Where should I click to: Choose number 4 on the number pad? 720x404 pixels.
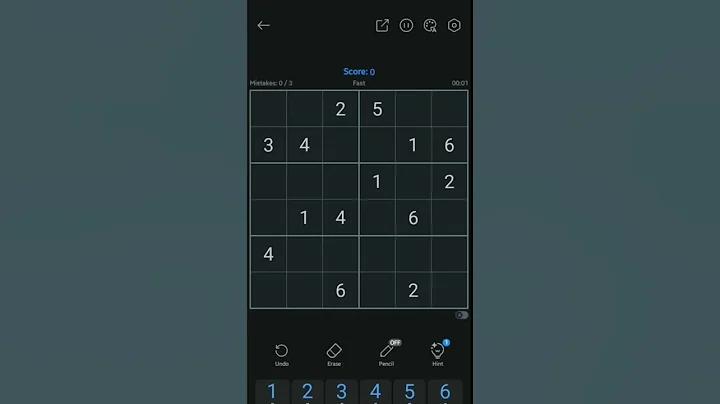click(376, 392)
